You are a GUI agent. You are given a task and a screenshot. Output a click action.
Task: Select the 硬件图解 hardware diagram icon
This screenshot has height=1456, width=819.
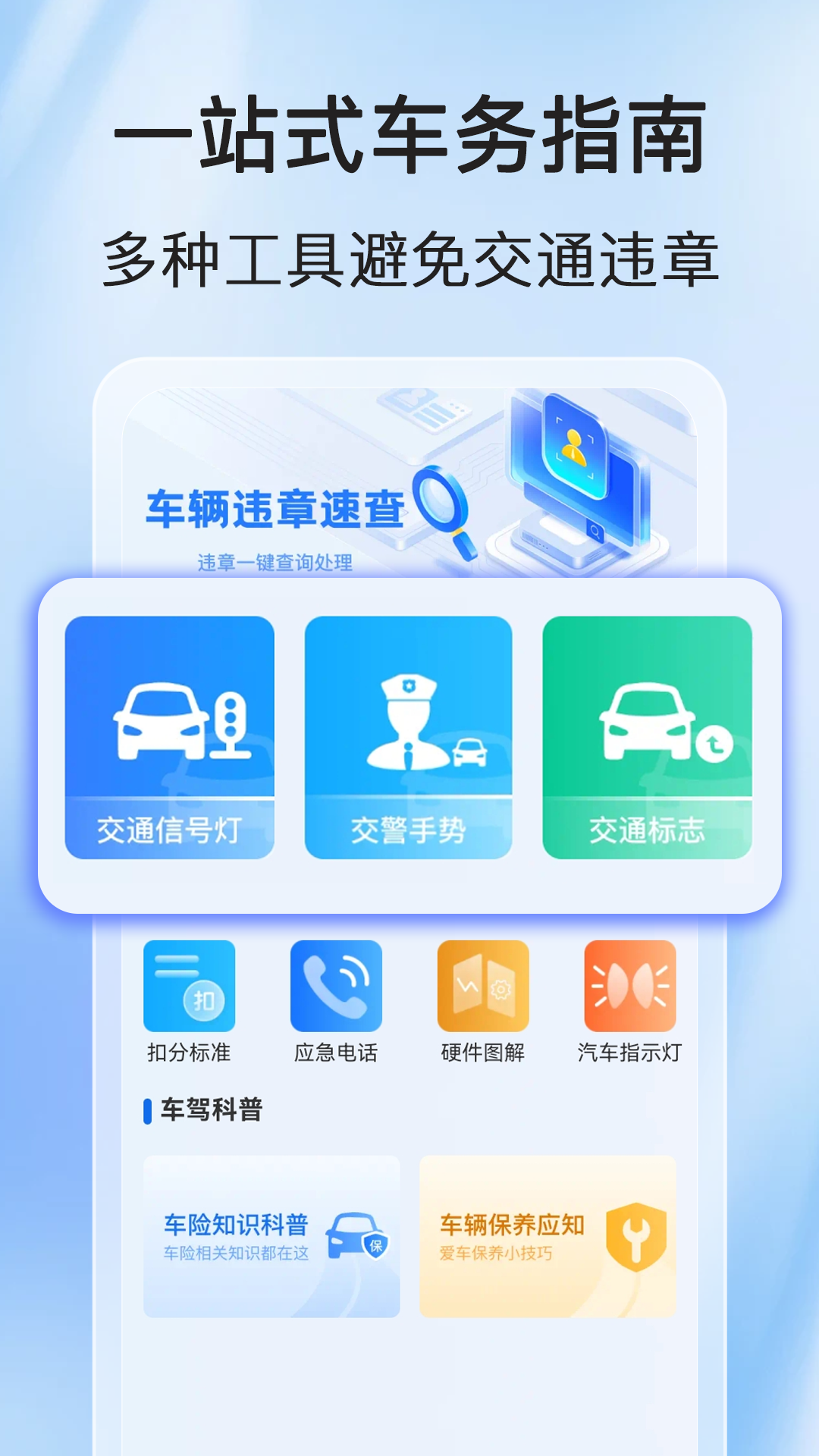click(483, 986)
